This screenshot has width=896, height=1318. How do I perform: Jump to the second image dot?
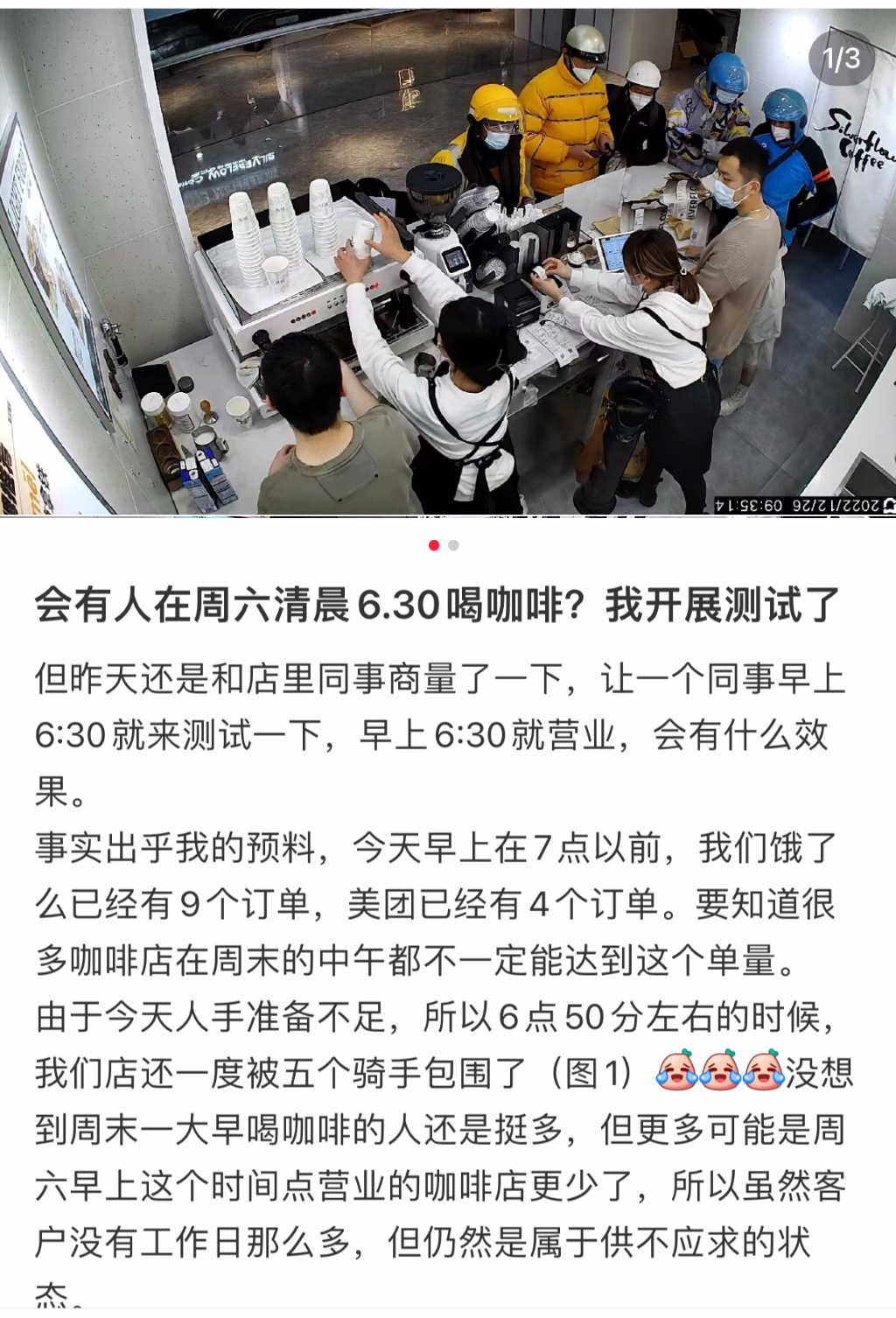pos(453,545)
